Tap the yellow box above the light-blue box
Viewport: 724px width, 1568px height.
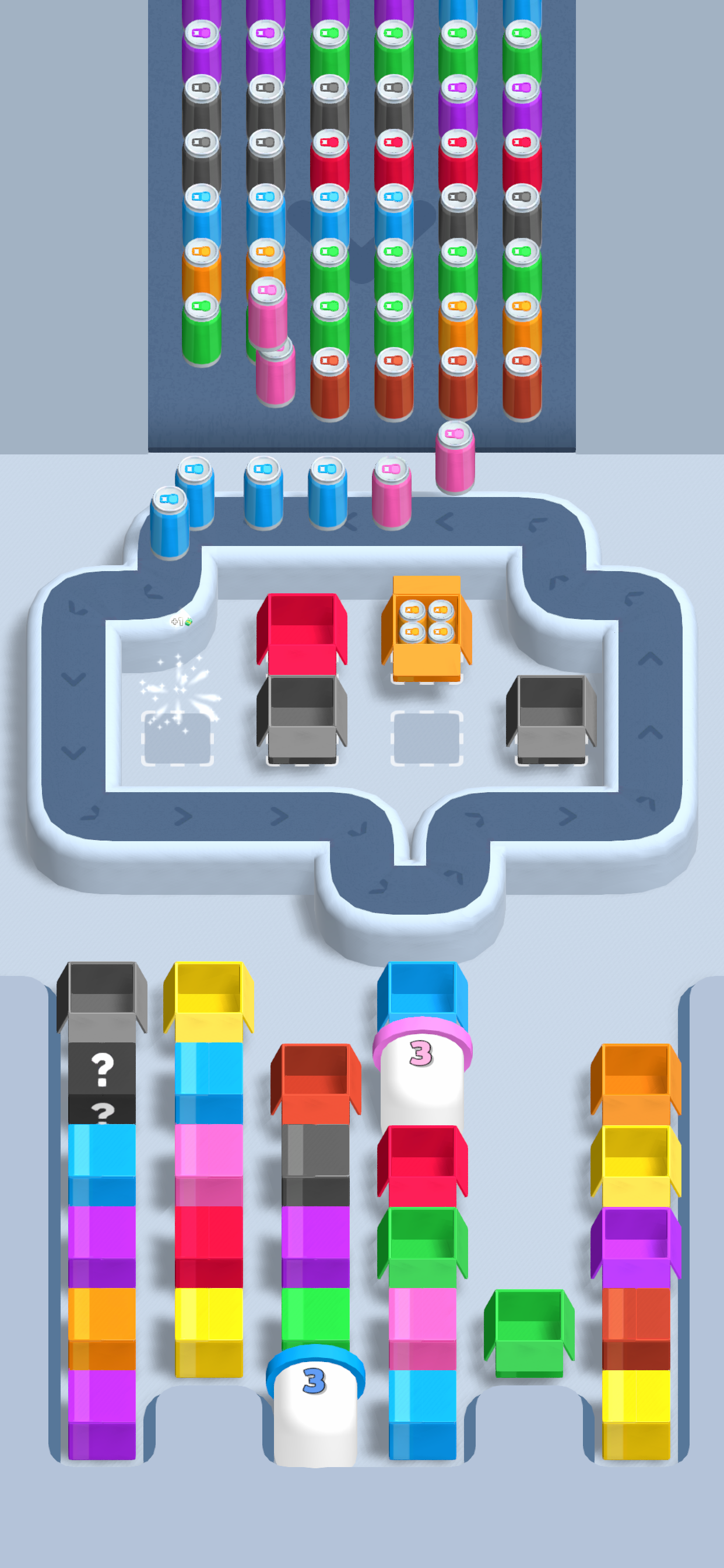(209, 1002)
